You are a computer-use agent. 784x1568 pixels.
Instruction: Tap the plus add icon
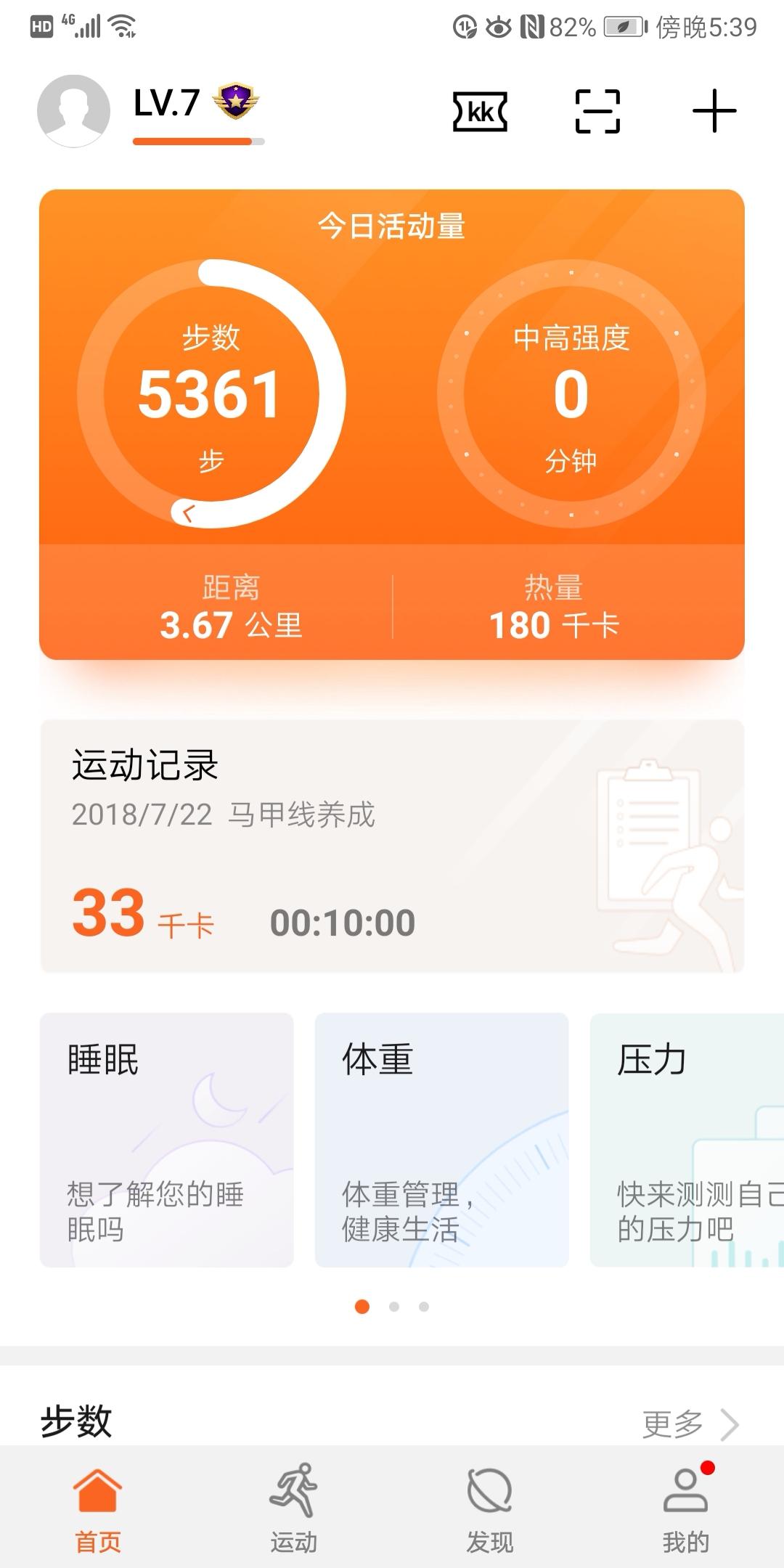click(714, 111)
